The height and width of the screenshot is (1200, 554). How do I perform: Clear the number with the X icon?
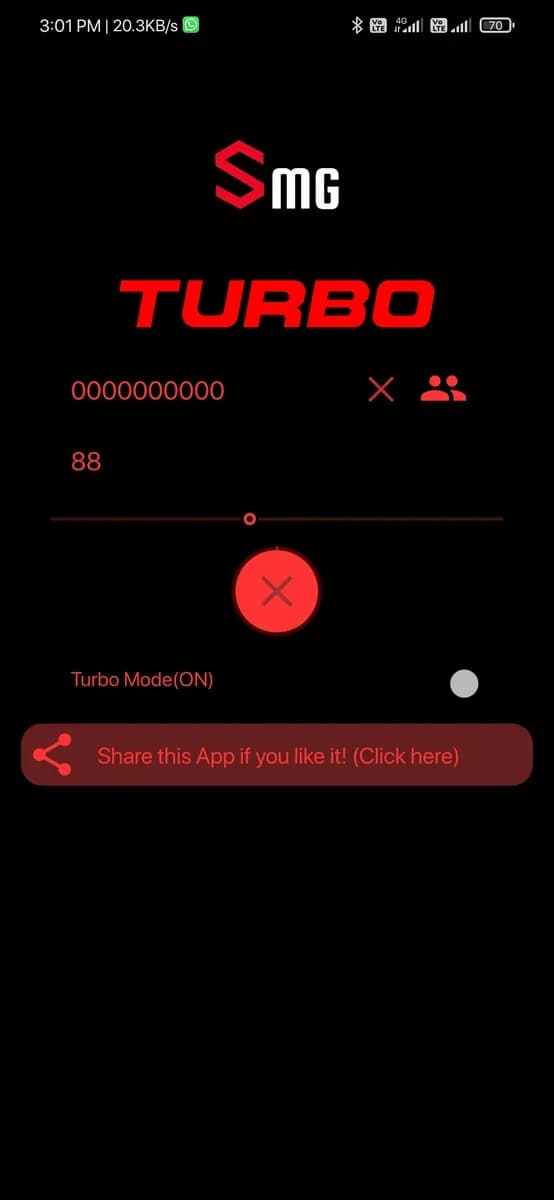click(381, 389)
